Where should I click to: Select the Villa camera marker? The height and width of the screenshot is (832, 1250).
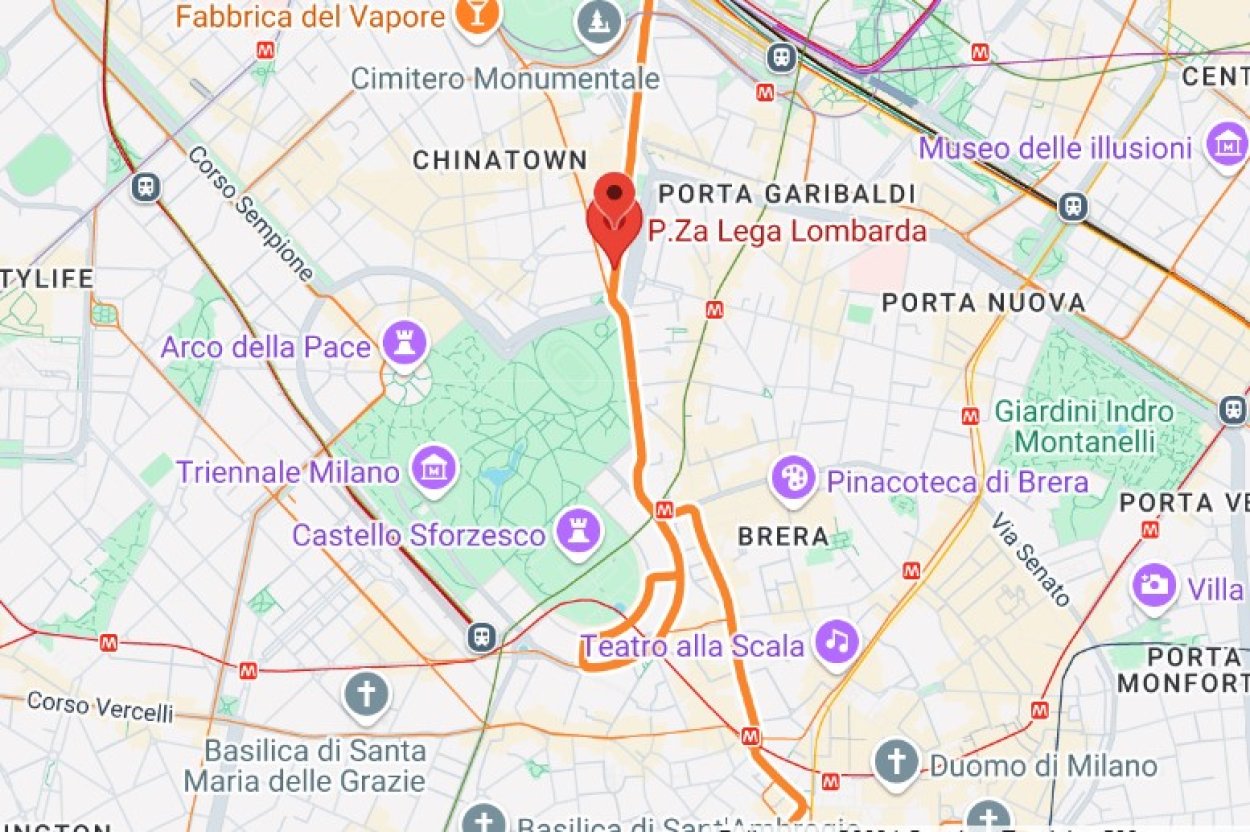coord(1155,585)
